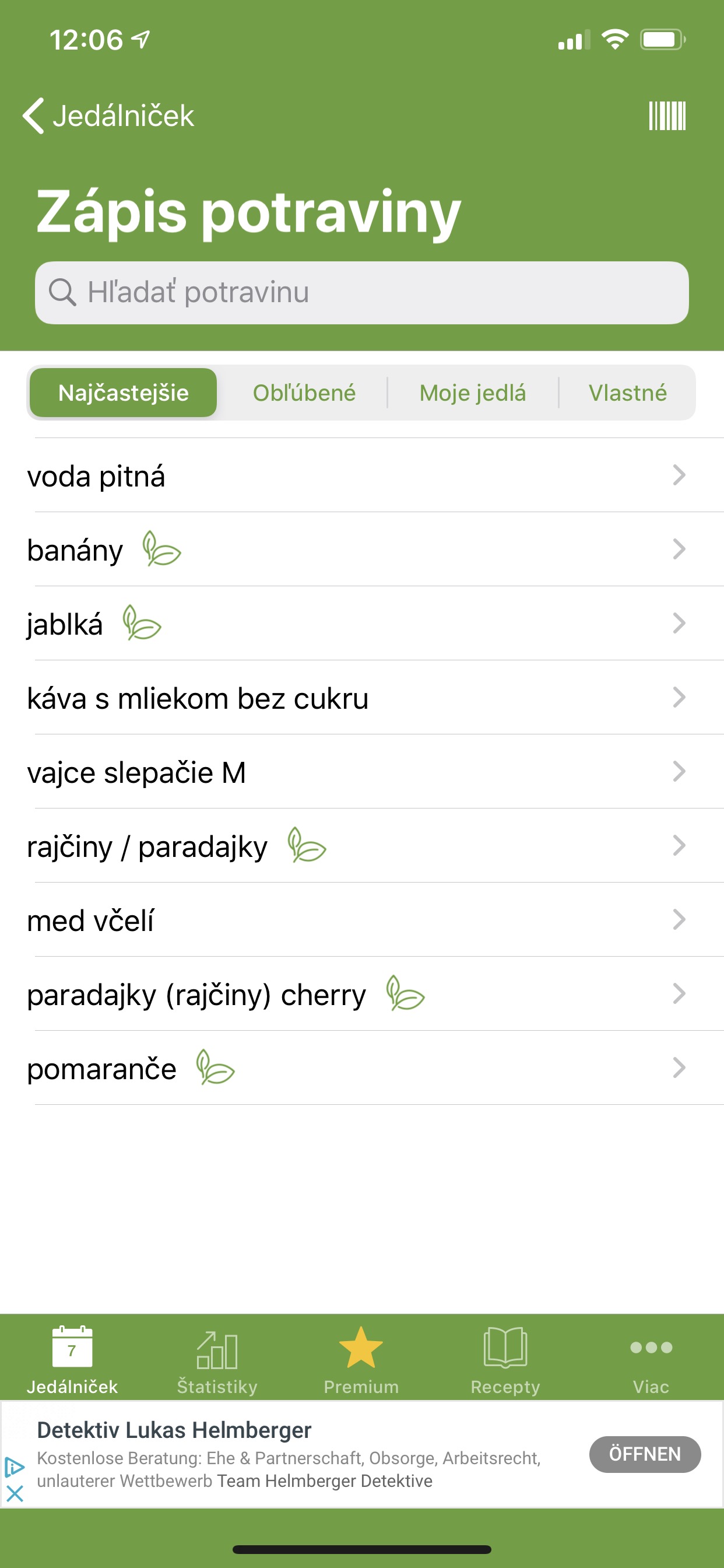Open the jablká food item
724x1568 pixels.
362,624
